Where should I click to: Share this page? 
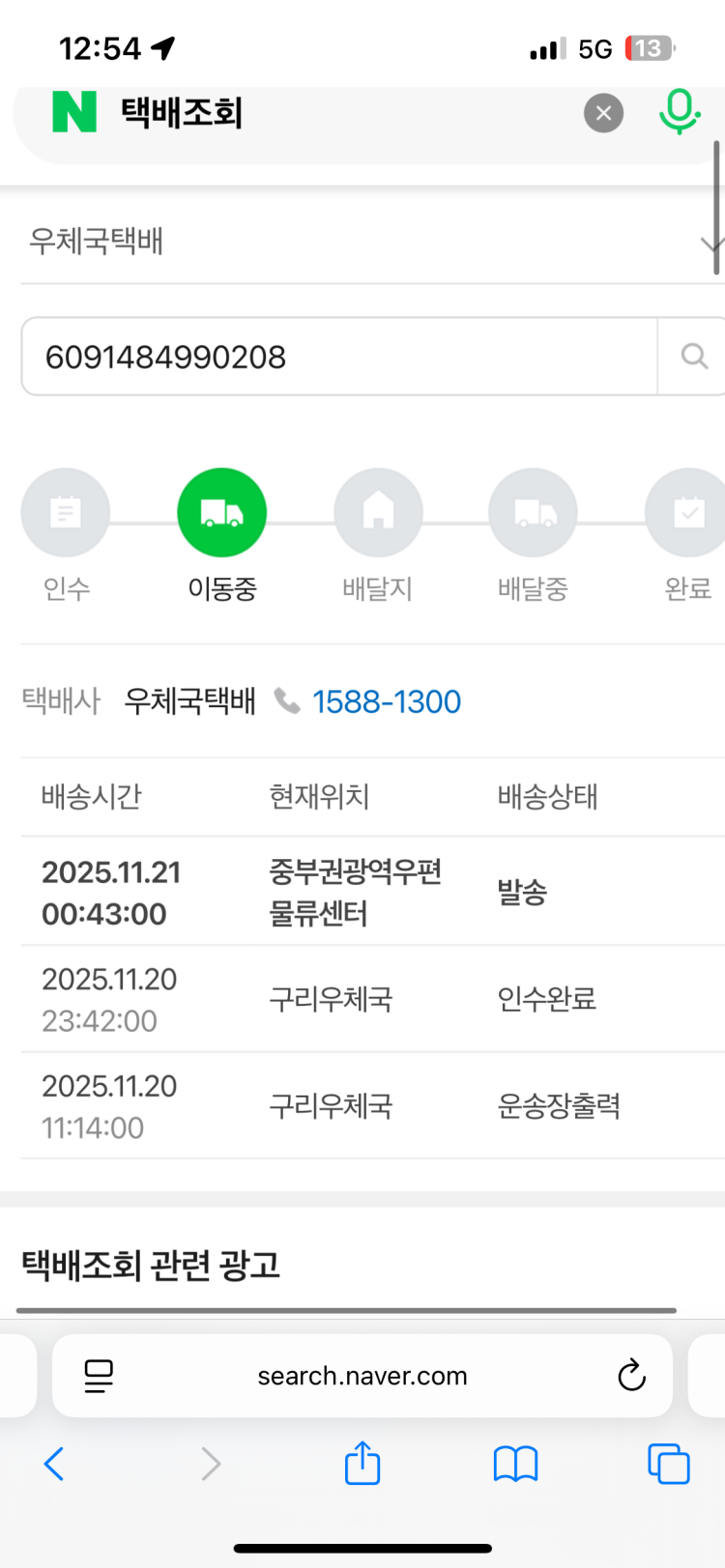362,1463
